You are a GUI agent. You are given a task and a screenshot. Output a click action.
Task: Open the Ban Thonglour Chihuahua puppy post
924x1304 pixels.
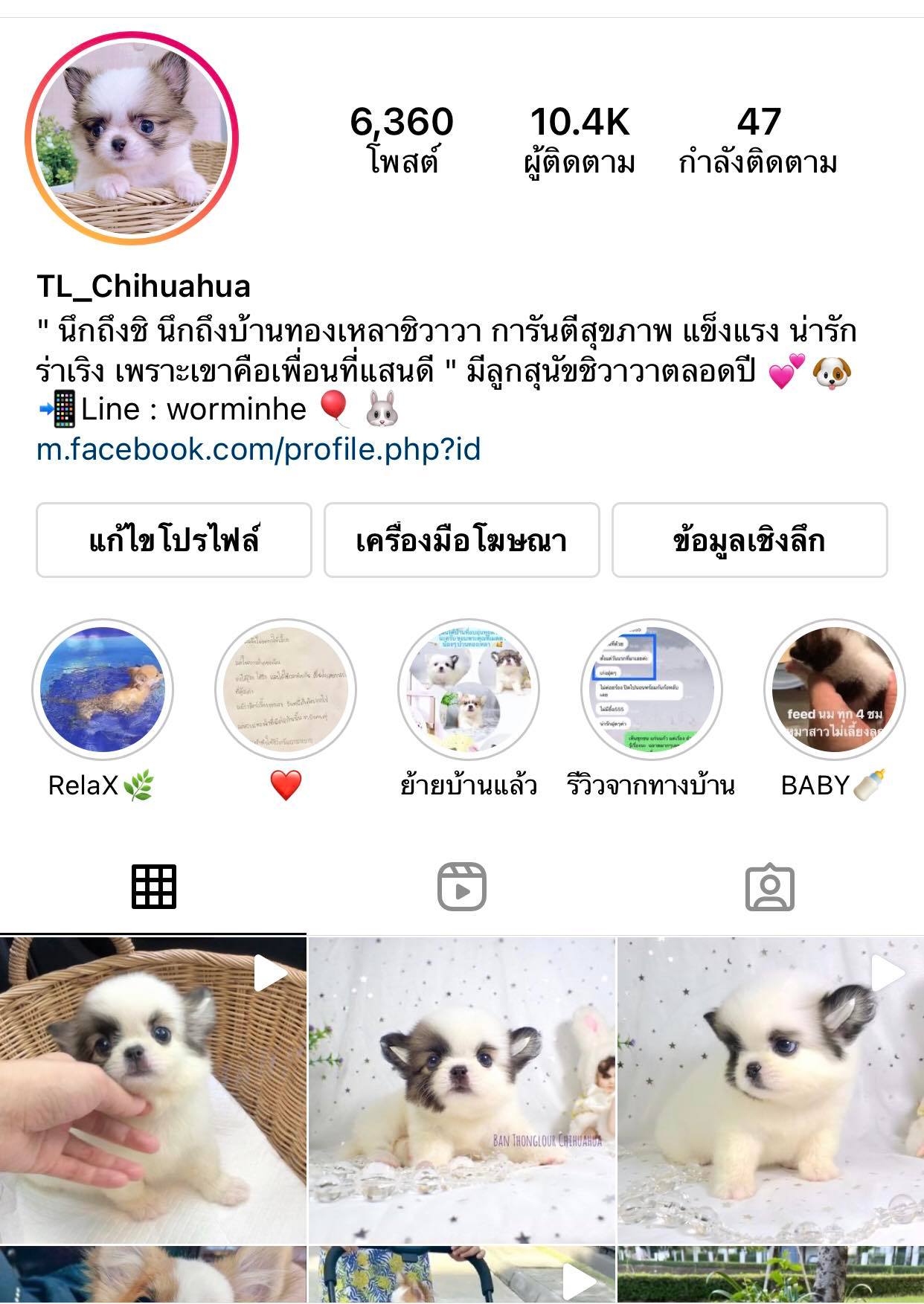point(461,1090)
